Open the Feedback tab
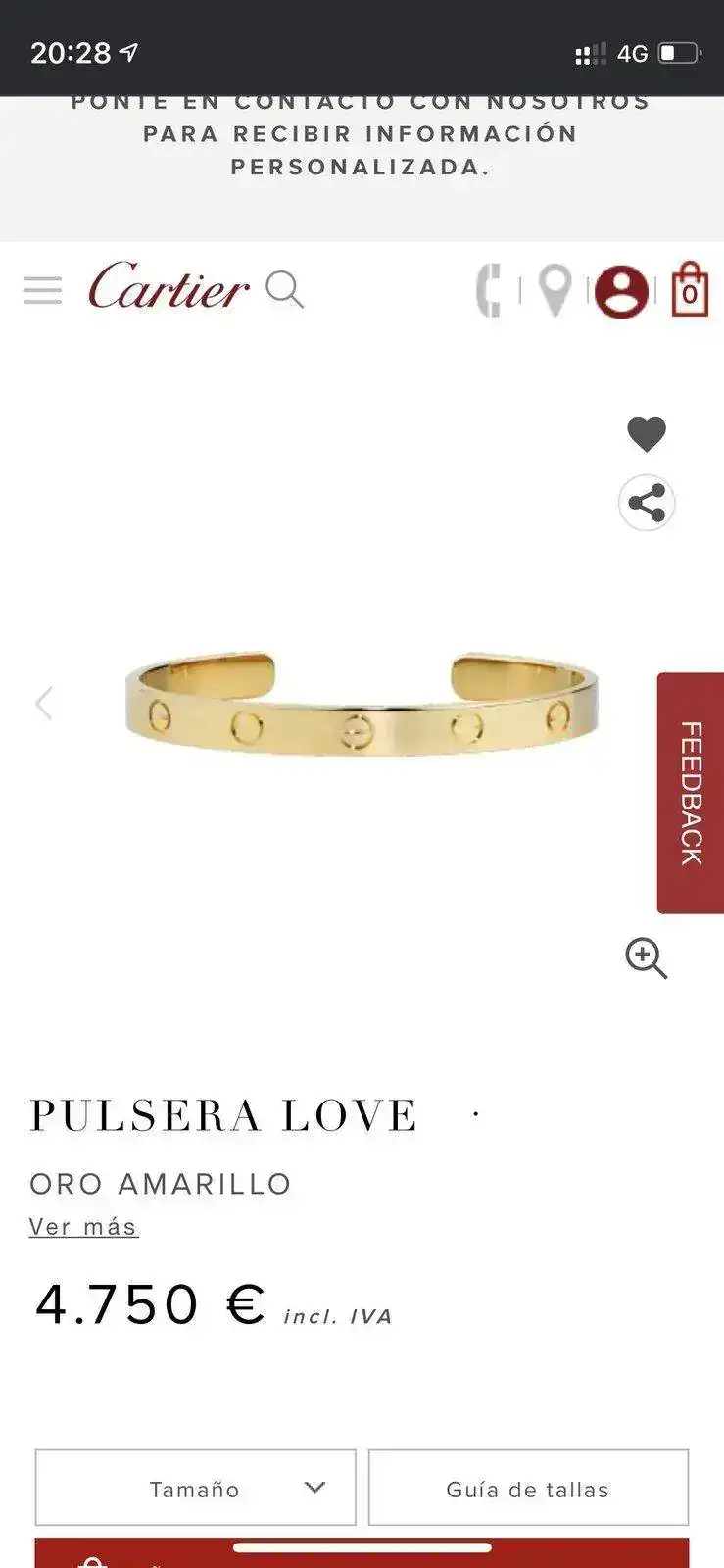 tap(691, 793)
